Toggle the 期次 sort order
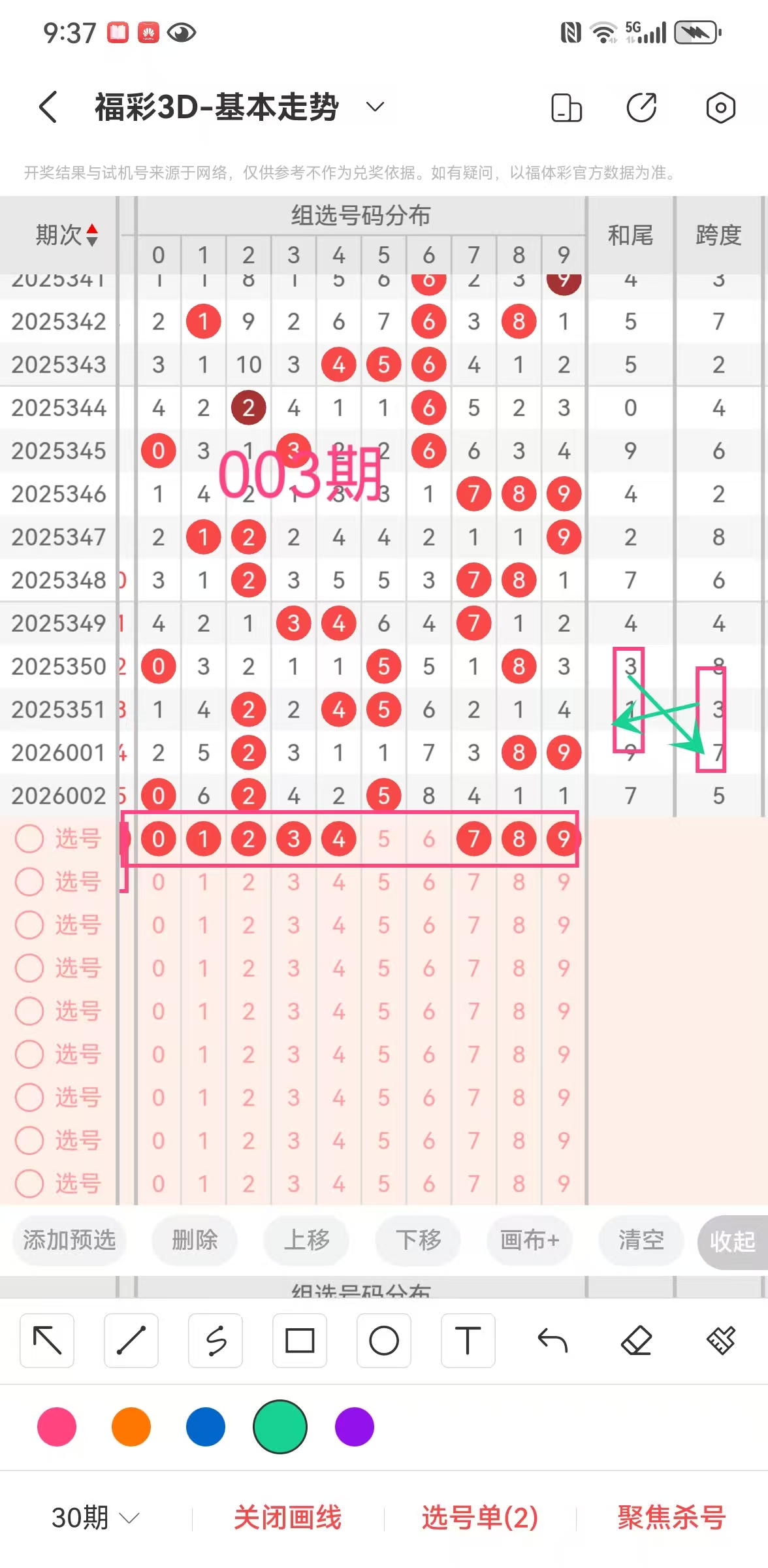This screenshot has height=1568, width=768. tap(92, 235)
